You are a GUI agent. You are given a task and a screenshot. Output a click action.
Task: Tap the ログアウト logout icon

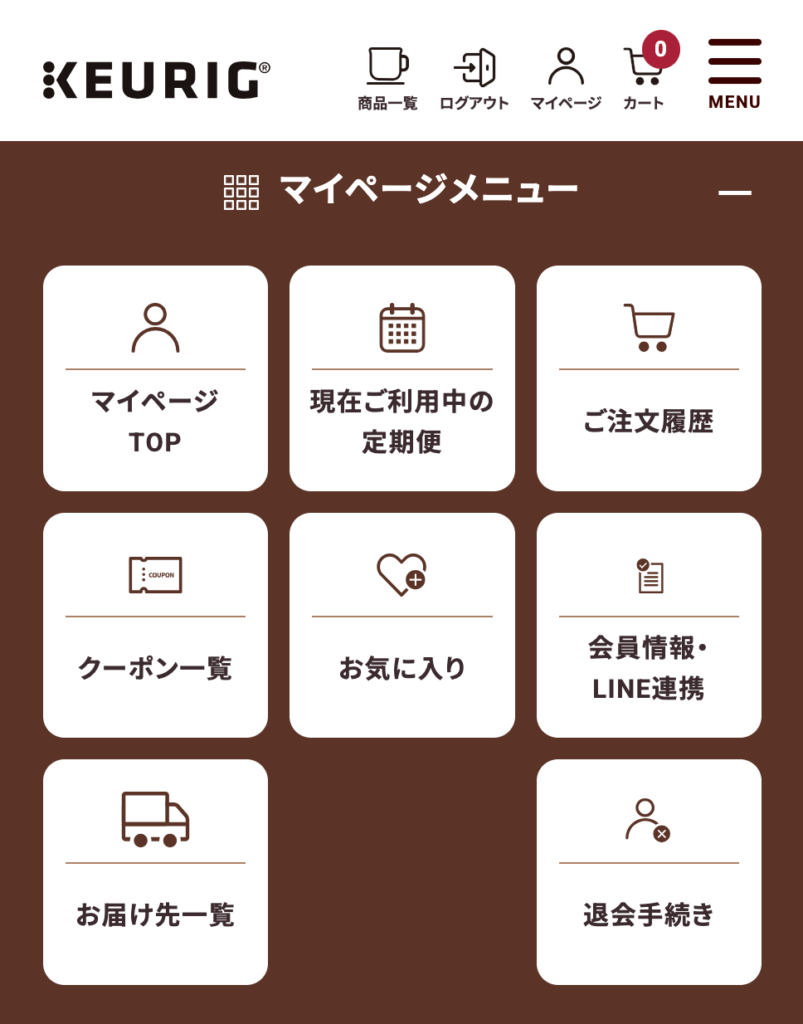click(x=474, y=78)
